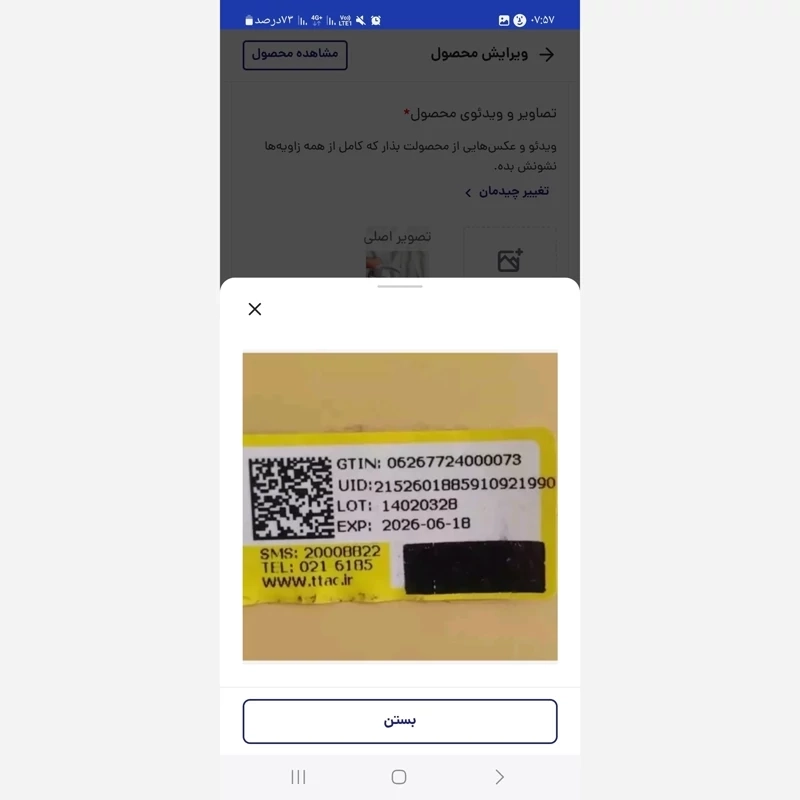Close the image preview with the X icon
This screenshot has height=800, width=800.
255,309
